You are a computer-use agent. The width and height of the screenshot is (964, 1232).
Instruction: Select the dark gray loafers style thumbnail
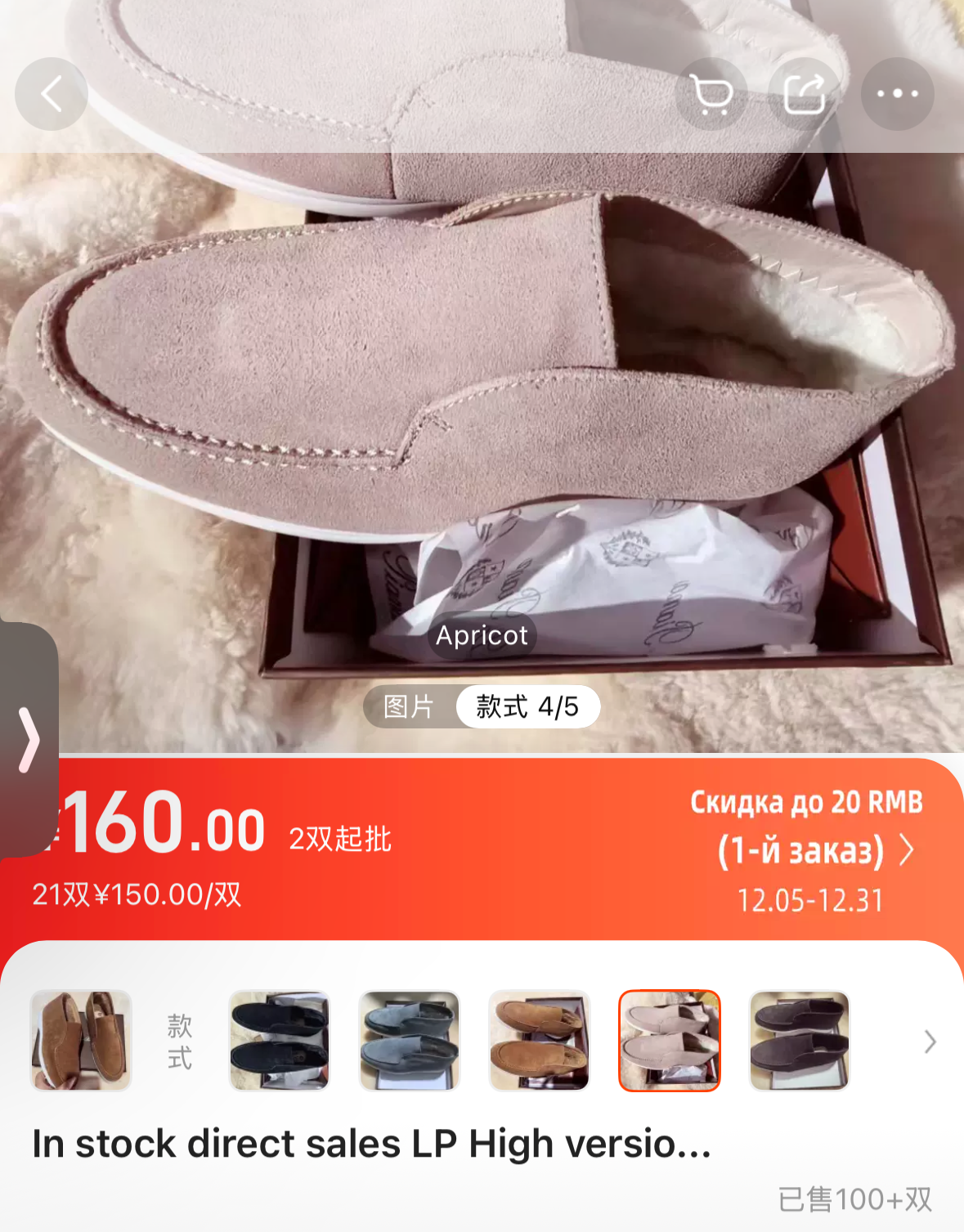(x=799, y=1041)
